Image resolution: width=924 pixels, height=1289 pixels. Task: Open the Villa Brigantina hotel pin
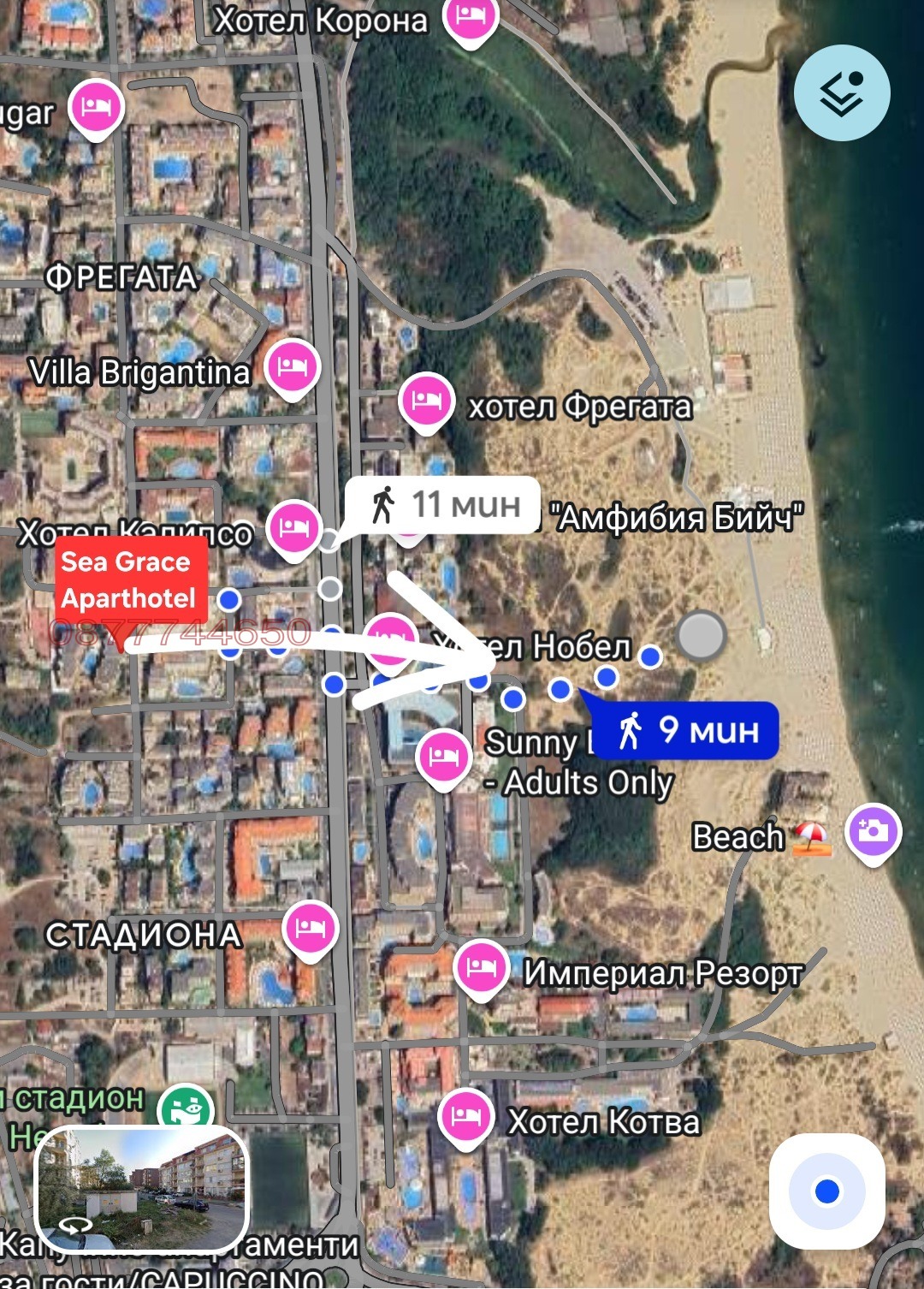[x=293, y=367]
